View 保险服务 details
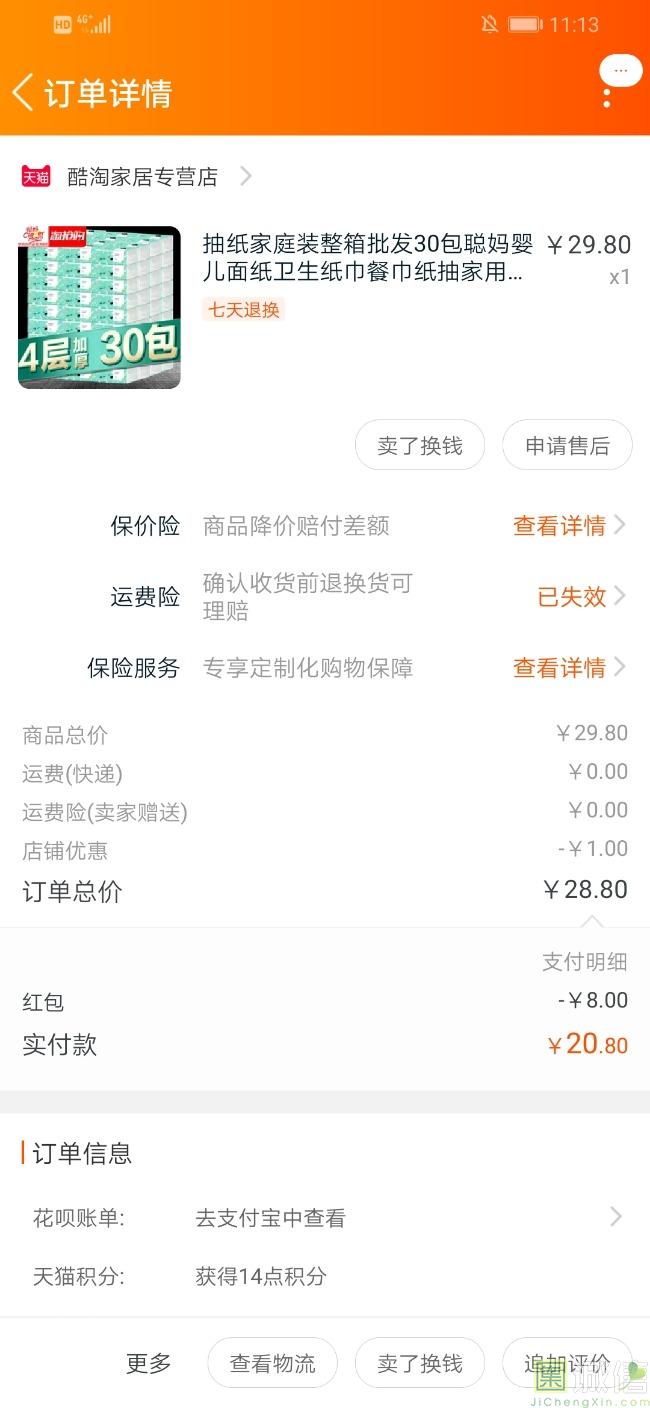650x1408 pixels. click(x=568, y=668)
